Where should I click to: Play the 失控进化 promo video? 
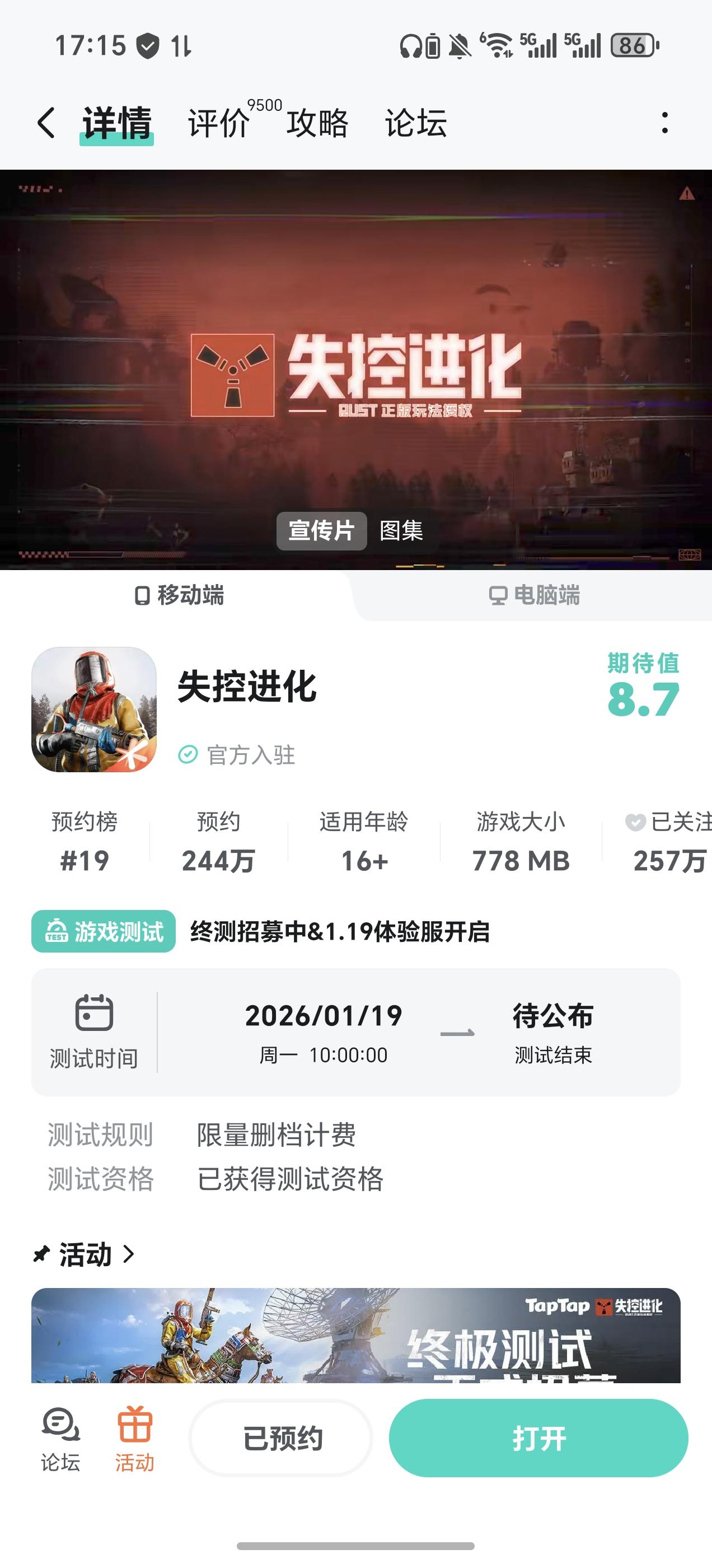355,365
